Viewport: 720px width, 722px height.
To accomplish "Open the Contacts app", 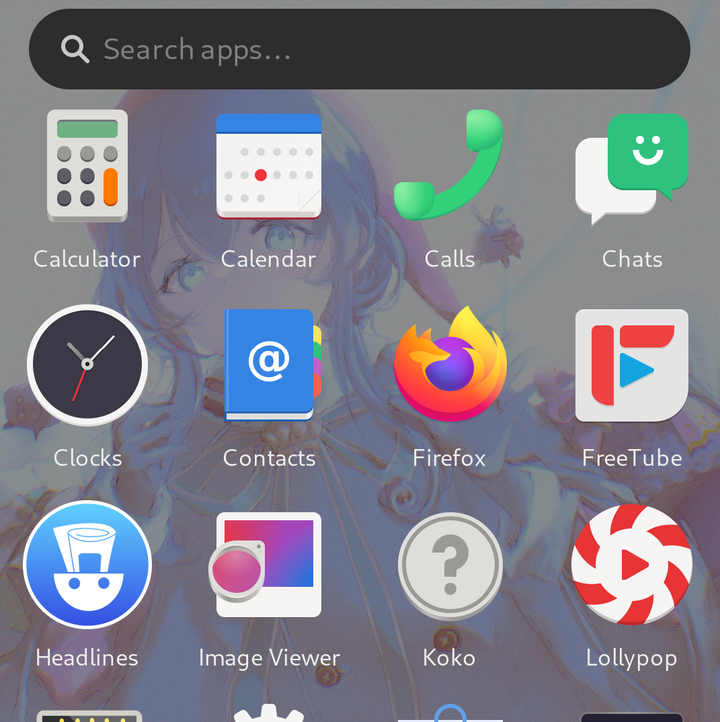I will (x=268, y=365).
